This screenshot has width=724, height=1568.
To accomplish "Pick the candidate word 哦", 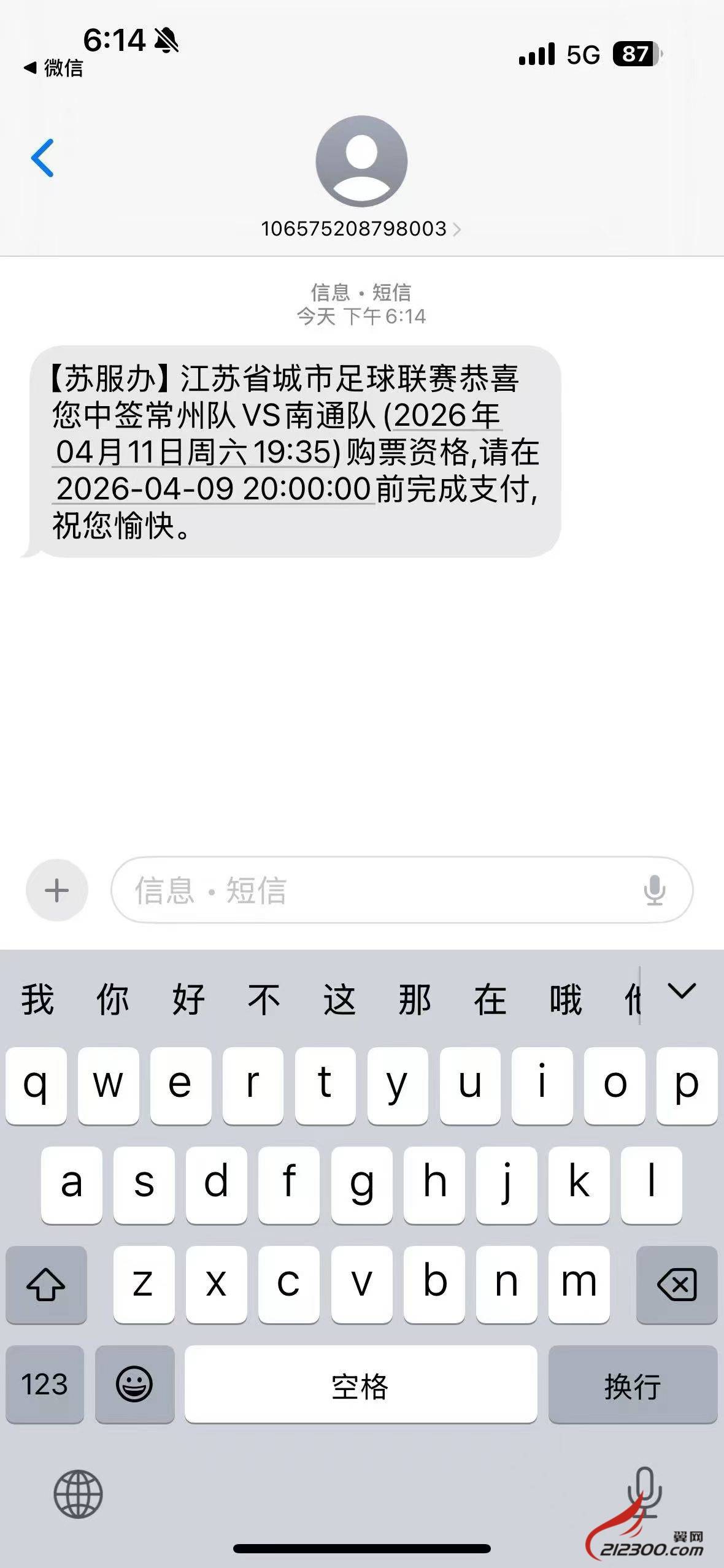I will click(x=565, y=999).
